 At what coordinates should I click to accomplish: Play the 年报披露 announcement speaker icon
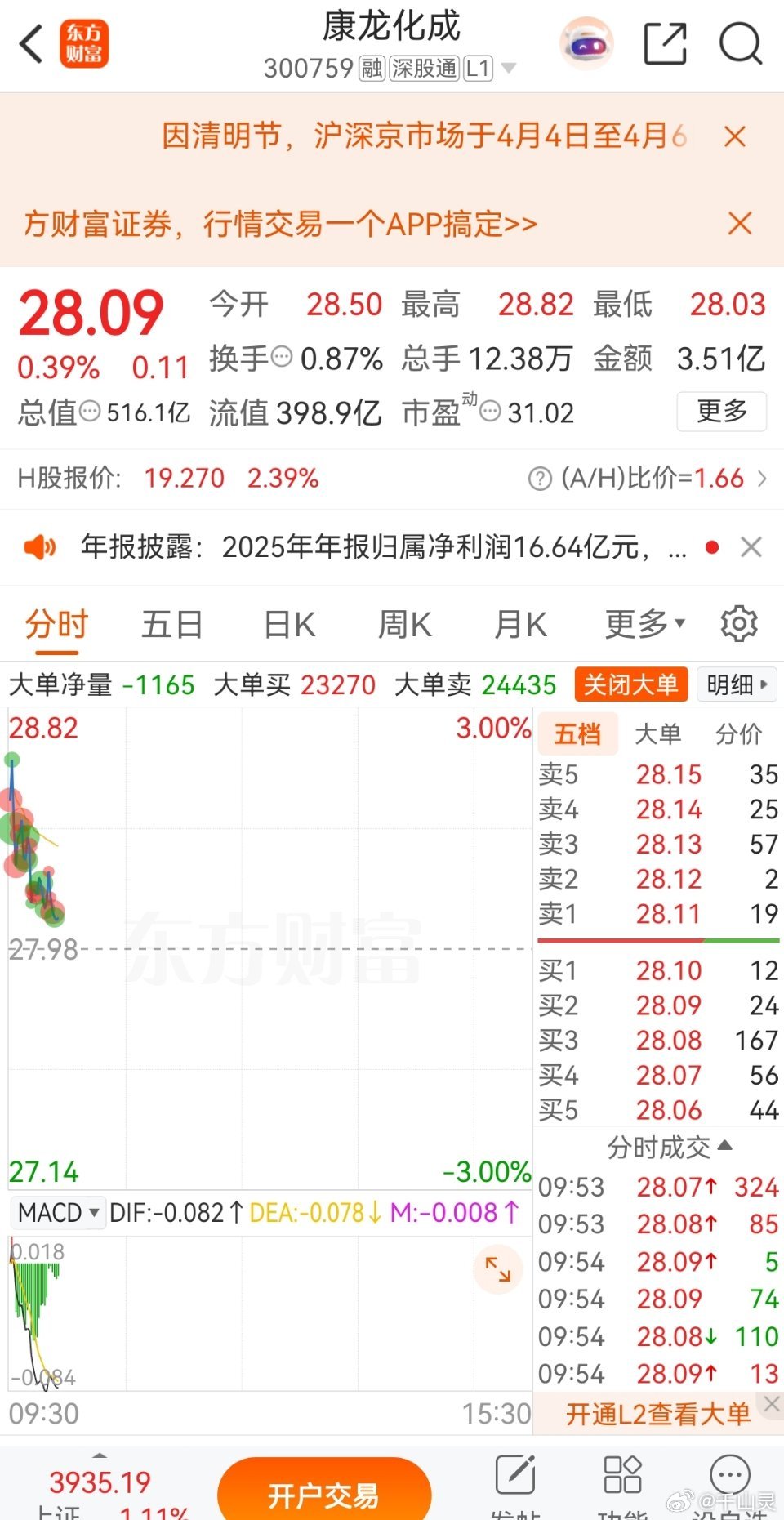(41, 547)
